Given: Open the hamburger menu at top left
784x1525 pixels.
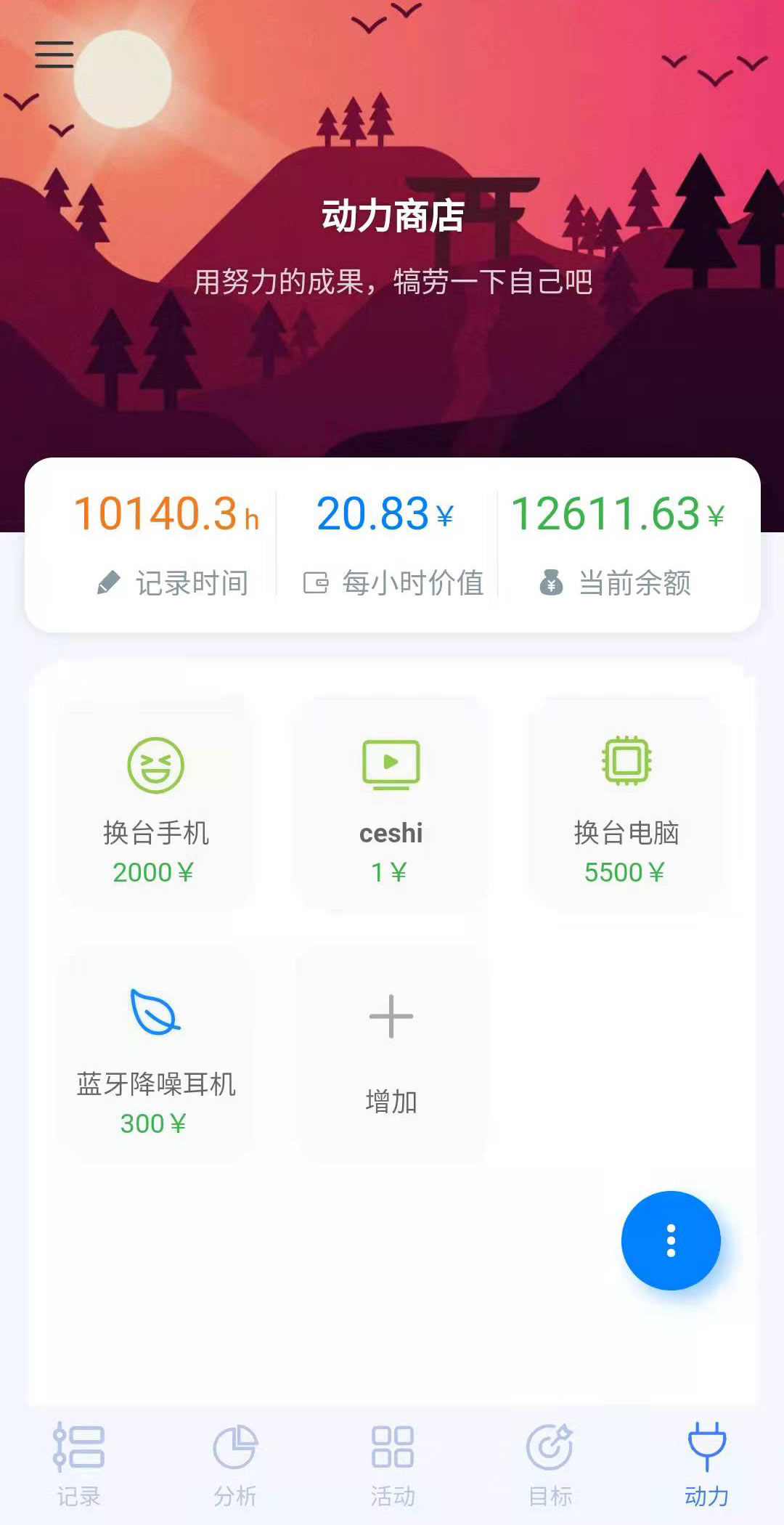Looking at the screenshot, I should (54, 54).
